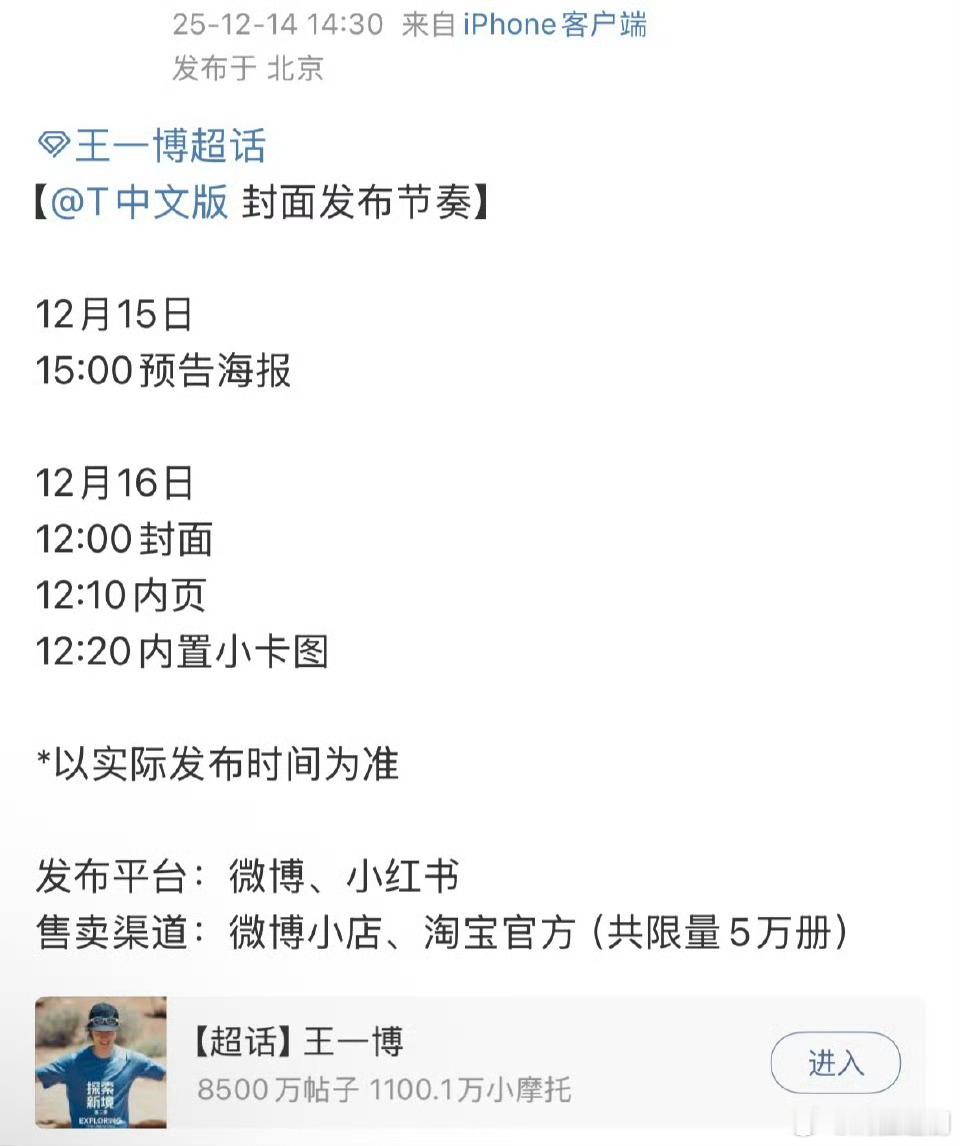Tap the 进入 button on the supertopic card

click(835, 1064)
